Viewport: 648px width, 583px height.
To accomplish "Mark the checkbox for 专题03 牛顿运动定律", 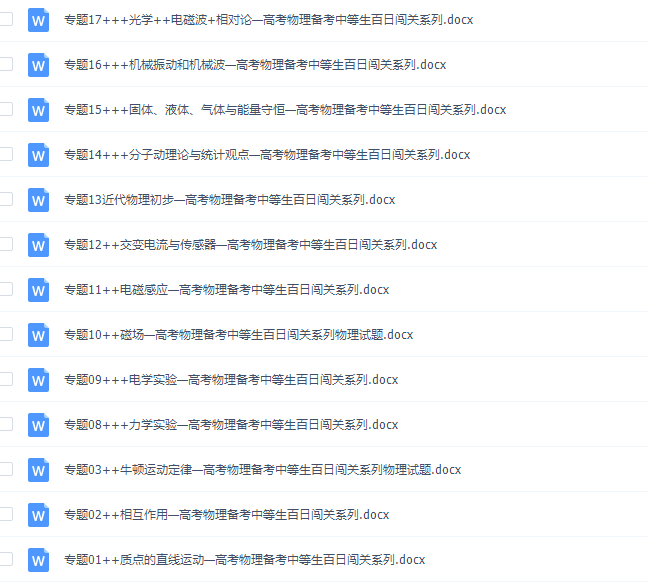I will [x=6, y=469].
